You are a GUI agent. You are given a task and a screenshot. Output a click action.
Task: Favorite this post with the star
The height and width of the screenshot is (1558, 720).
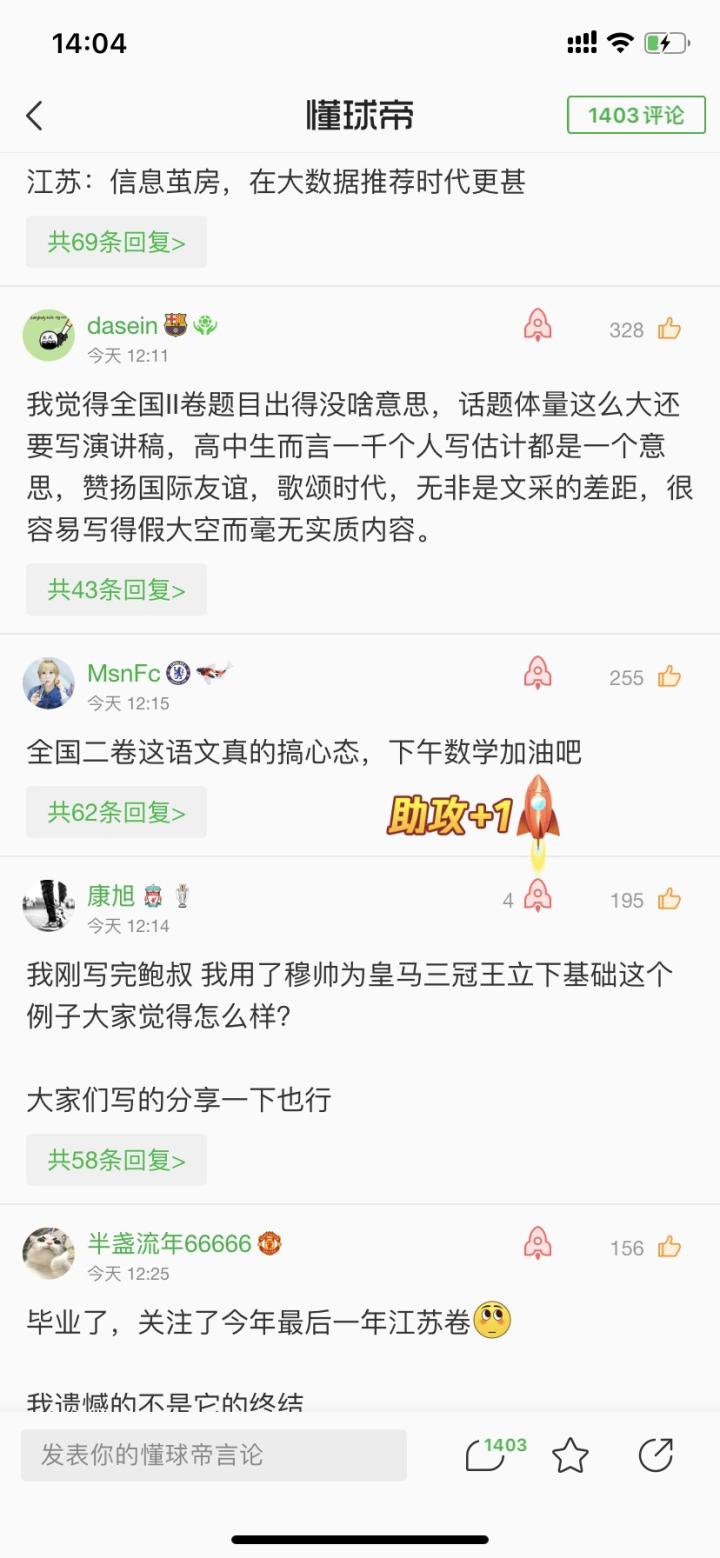click(x=570, y=1455)
